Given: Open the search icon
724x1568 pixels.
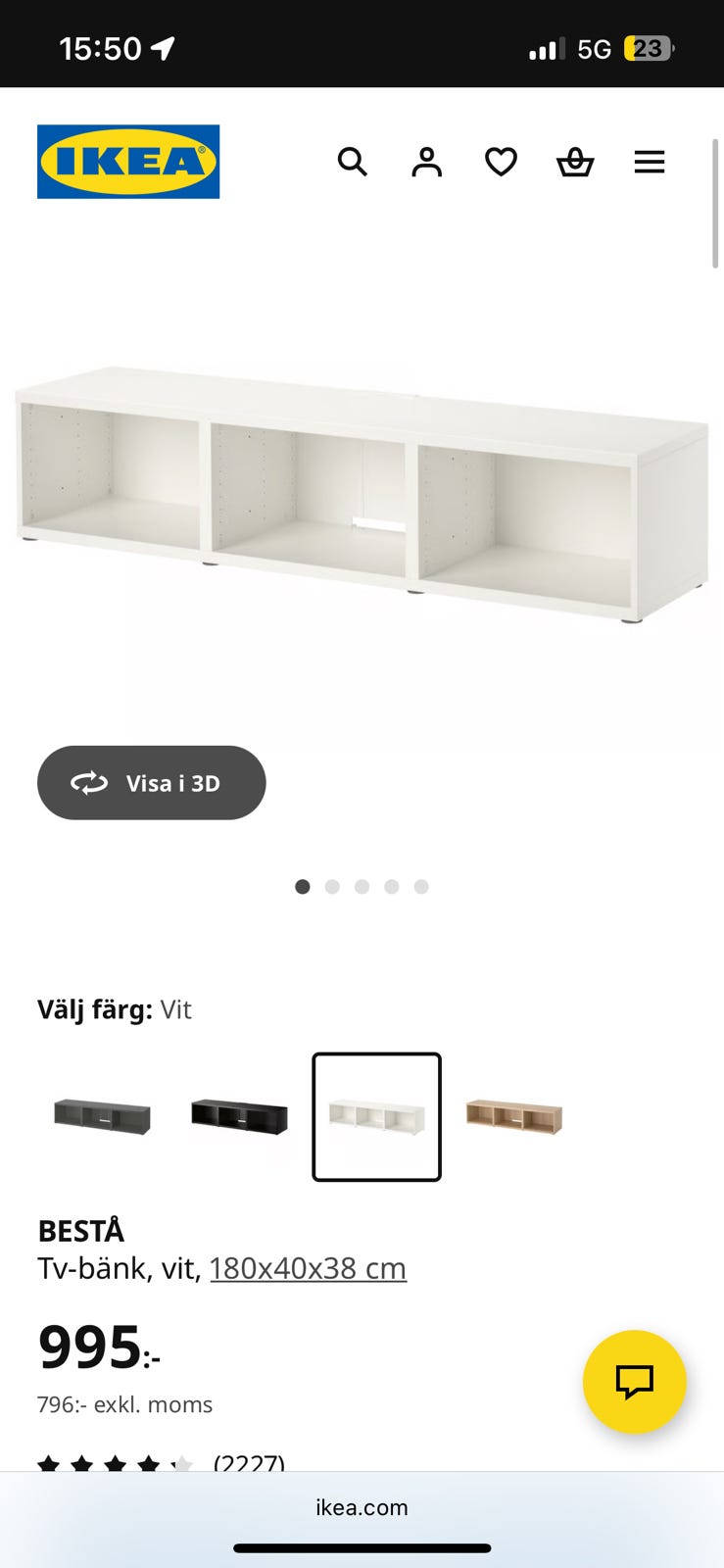Looking at the screenshot, I should 352,162.
